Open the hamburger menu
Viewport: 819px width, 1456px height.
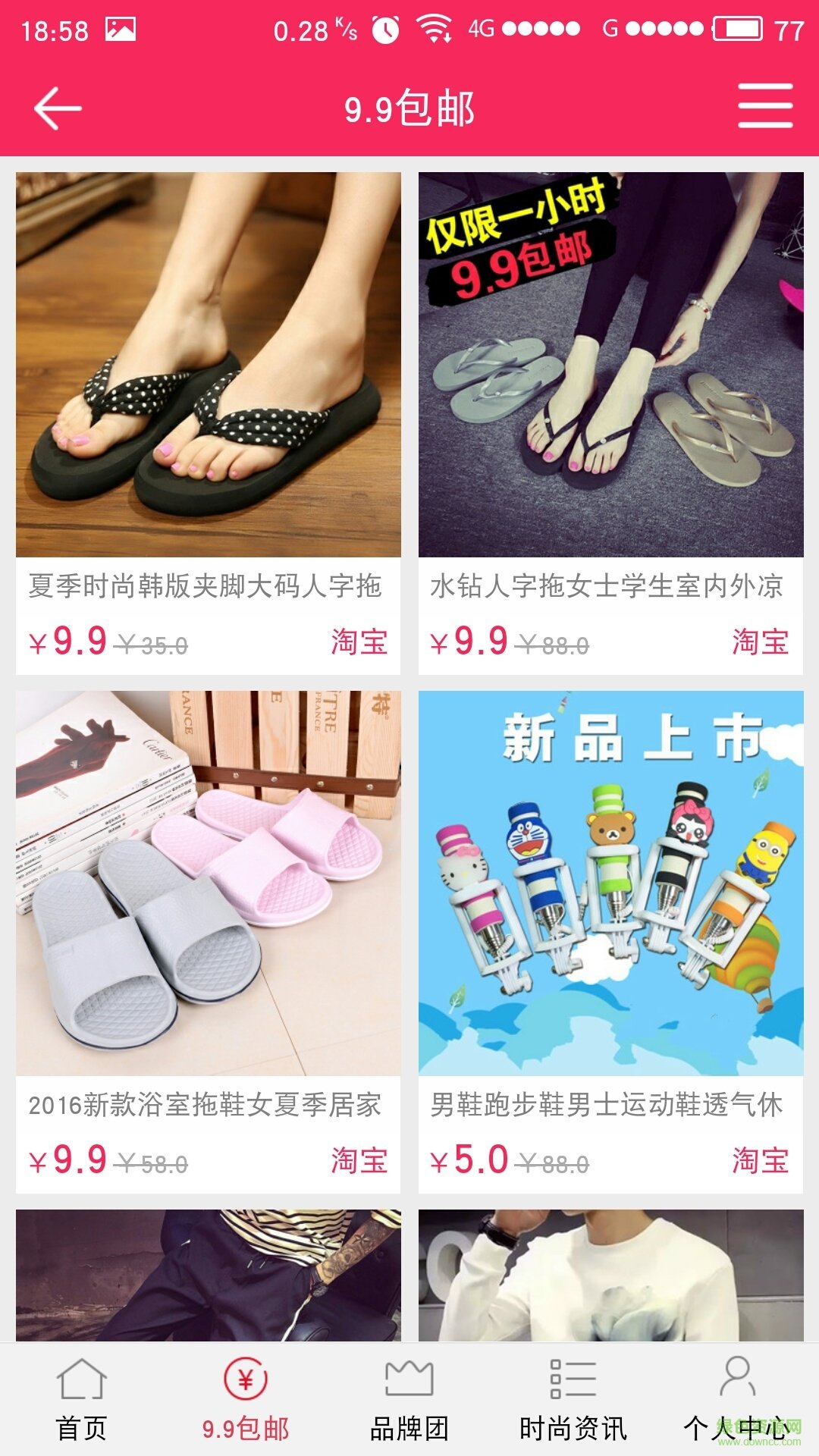pyautogui.click(x=765, y=107)
